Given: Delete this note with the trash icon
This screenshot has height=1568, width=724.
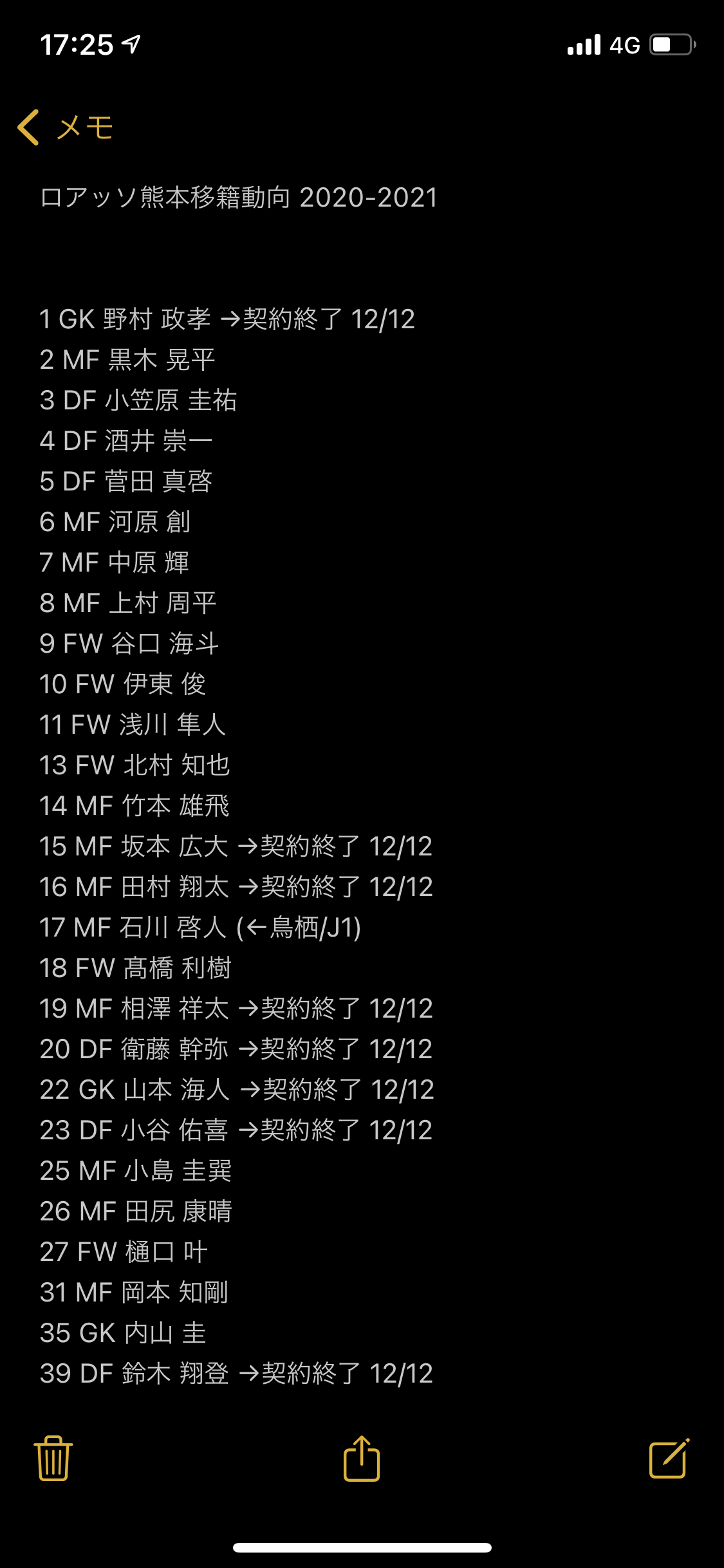Looking at the screenshot, I should coord(53,1458).
